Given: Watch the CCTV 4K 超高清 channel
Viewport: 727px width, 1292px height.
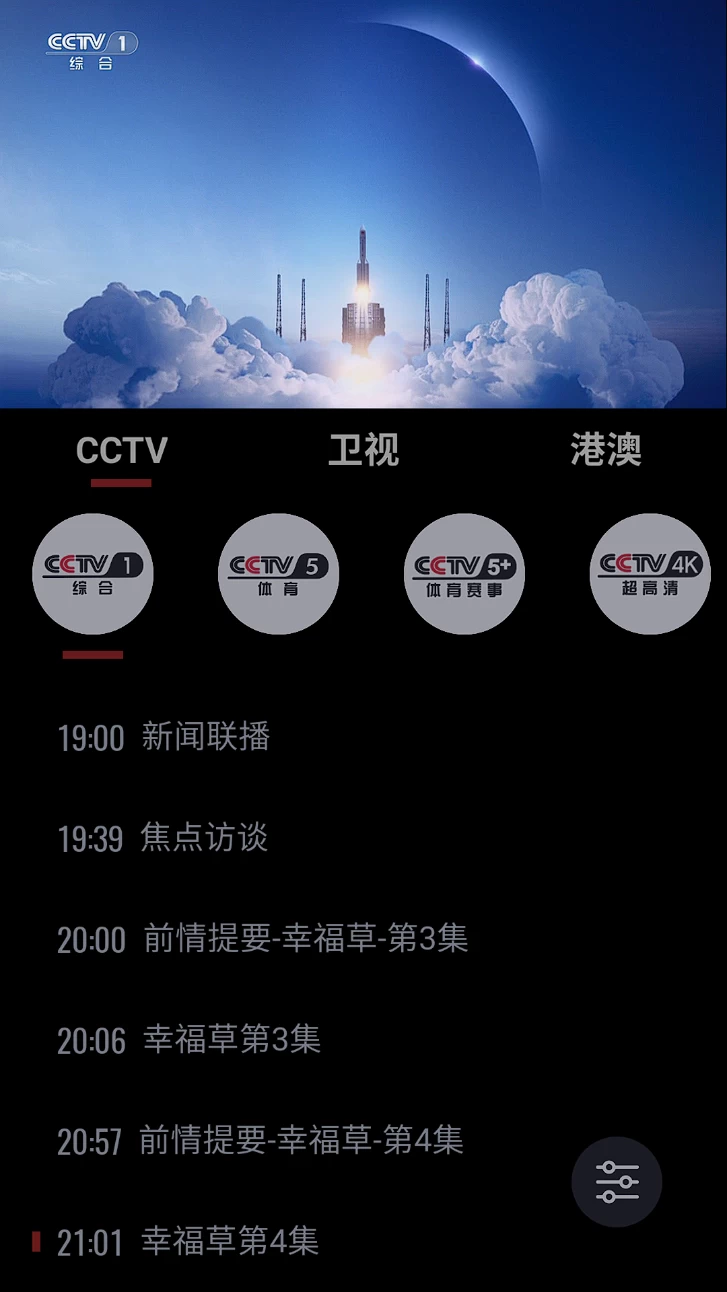Looking at the screenshot, I should (x=650, y=574).
